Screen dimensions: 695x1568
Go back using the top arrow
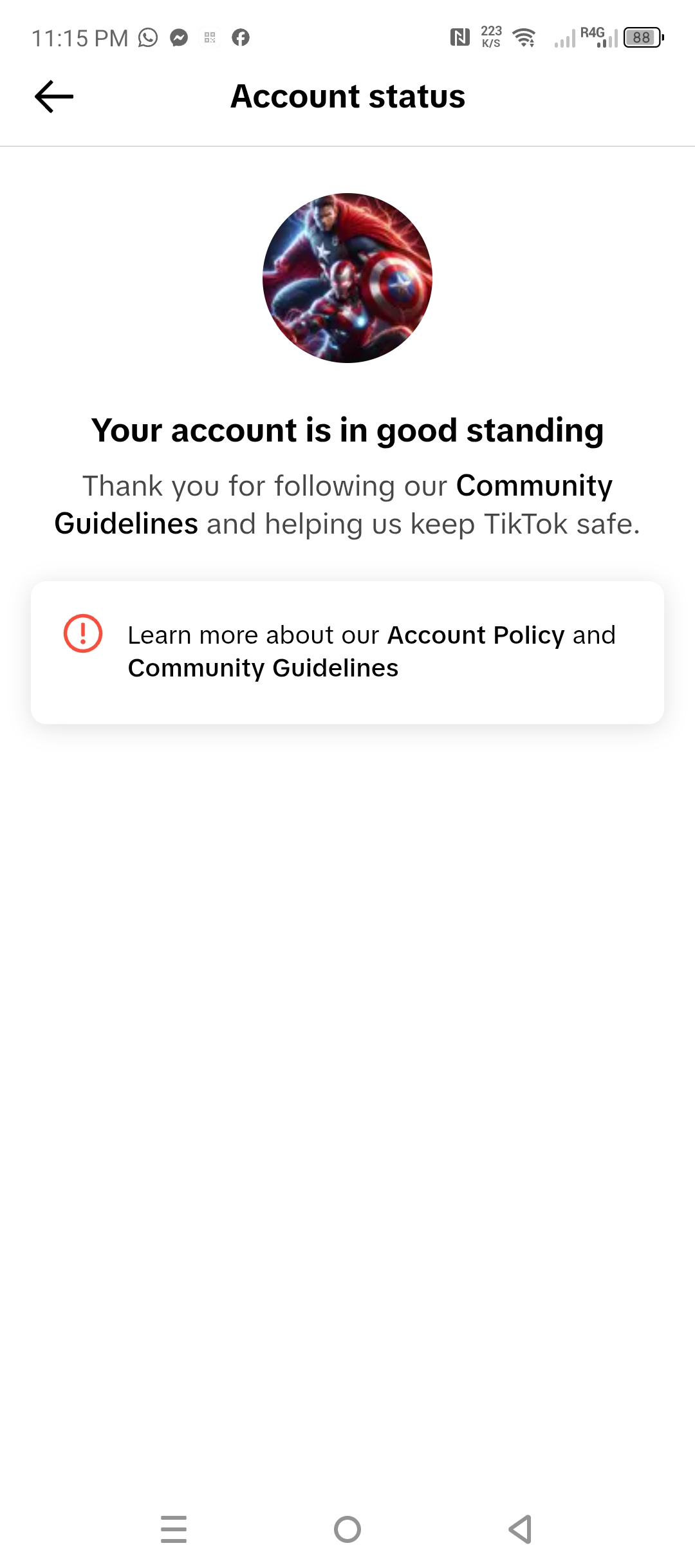coord(54,97)
